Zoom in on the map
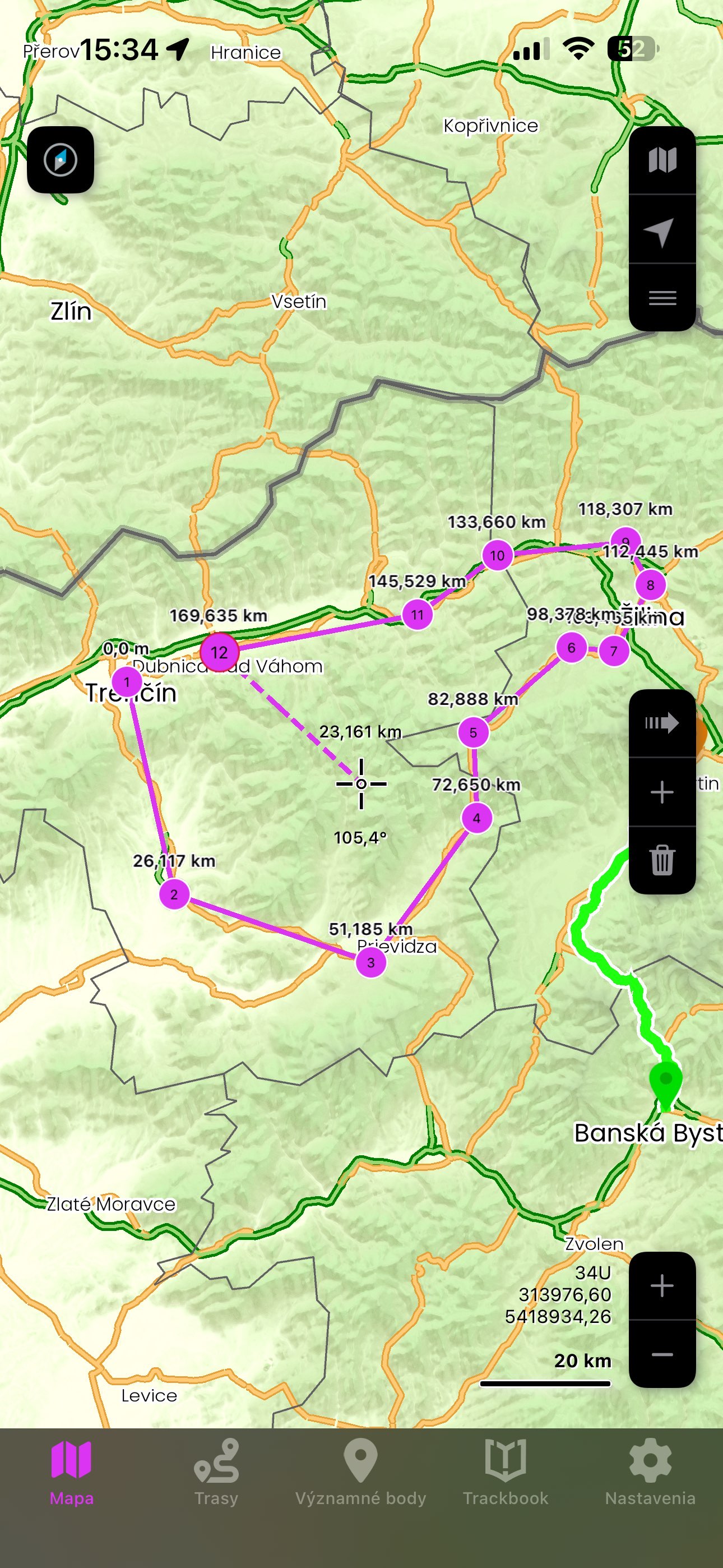The height and width of the screenshot is (1568, 723). [662, 1285]
